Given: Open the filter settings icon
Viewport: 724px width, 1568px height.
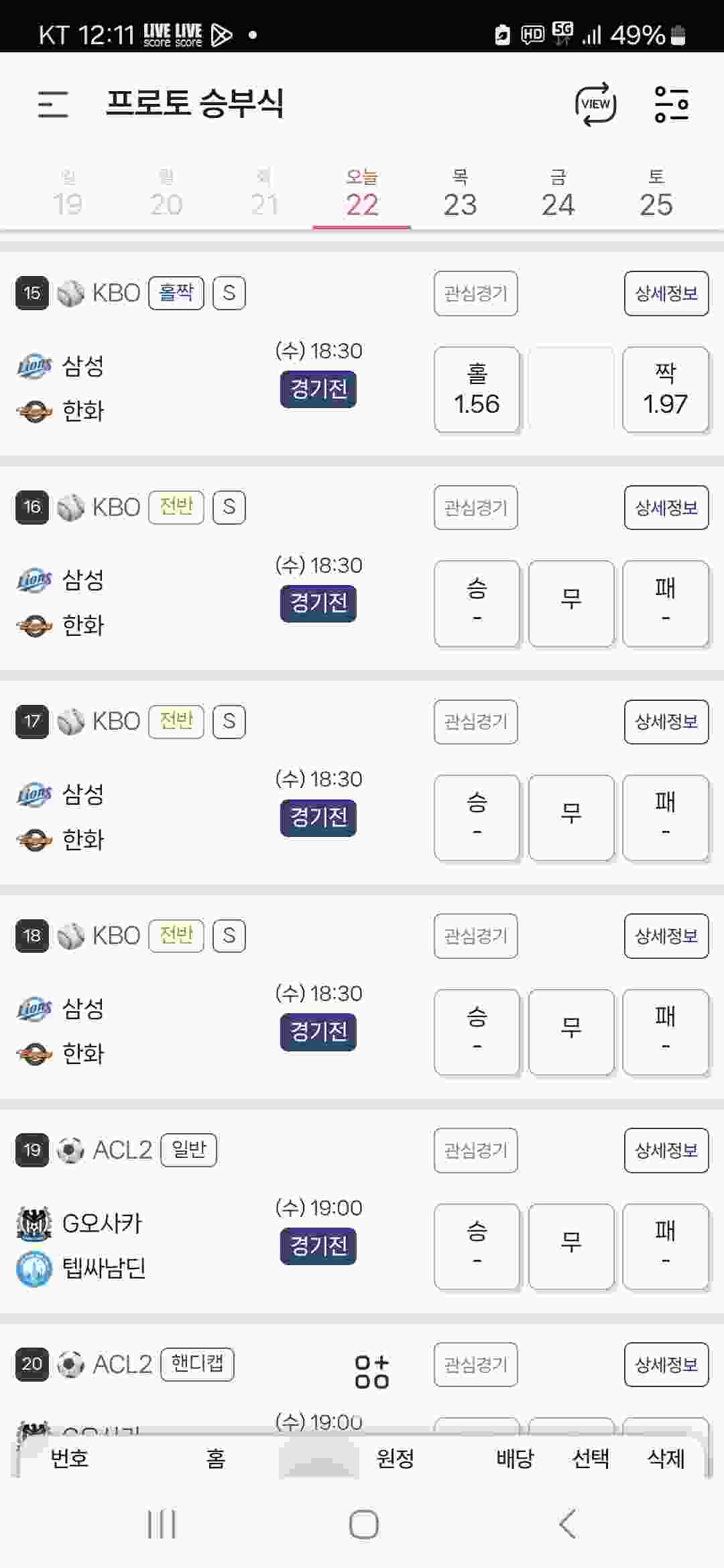Looking at the screenshot, I should 671,105.
